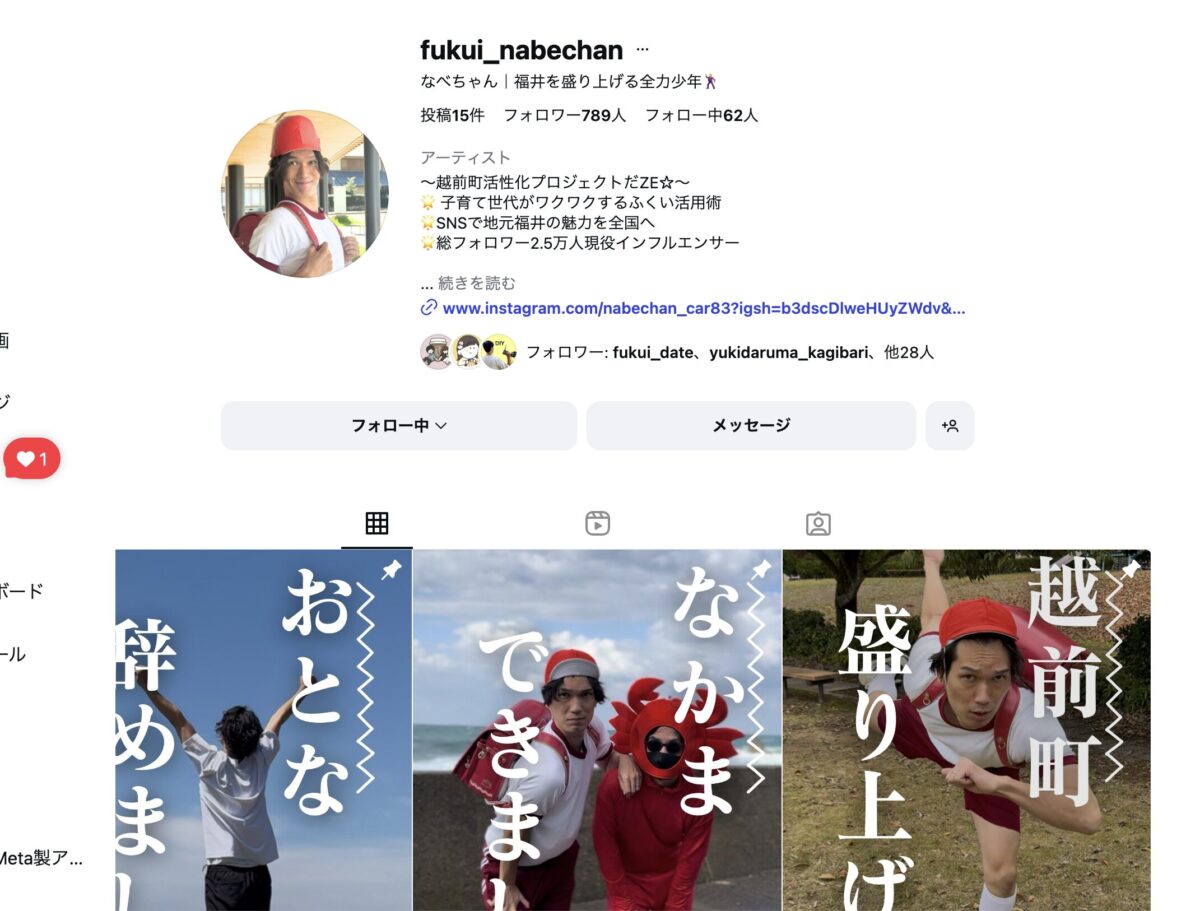Expand the bio with 続きを読む

pos(477,283)
